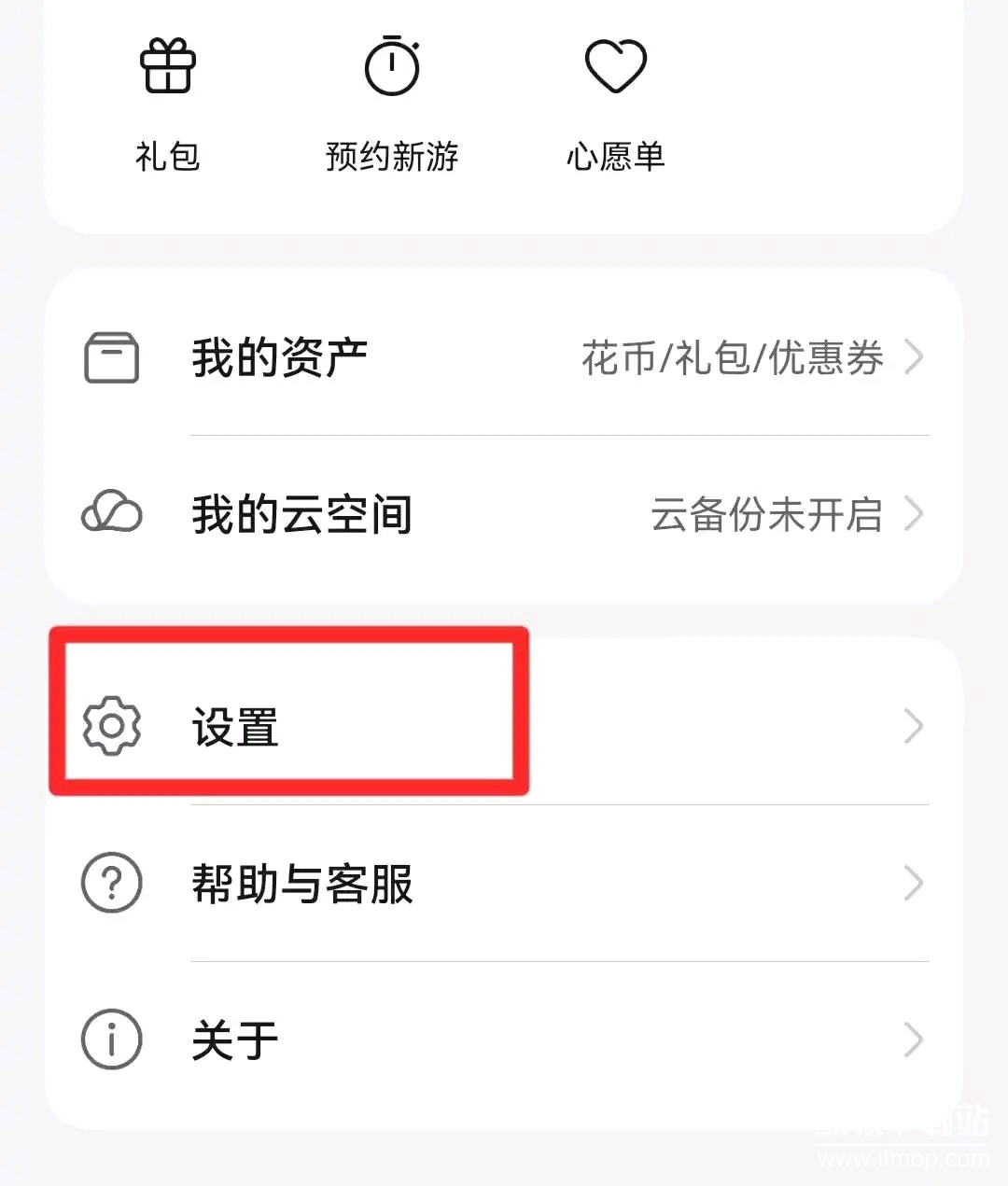Image resolution: width=1008 pixels, height=1186 pixels.
Task: Open the 关于 about page
Action: (504, 1040)
